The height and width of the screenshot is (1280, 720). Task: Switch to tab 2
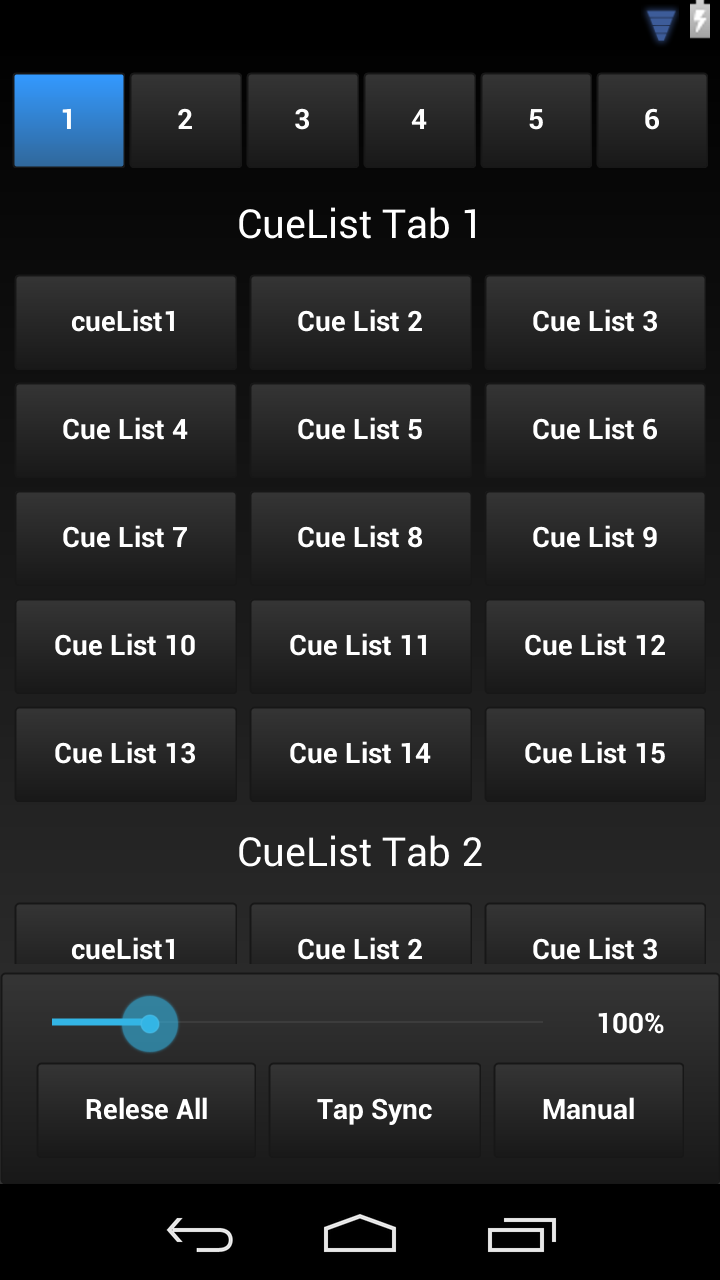pyautogui.click(x=185, y=120)
